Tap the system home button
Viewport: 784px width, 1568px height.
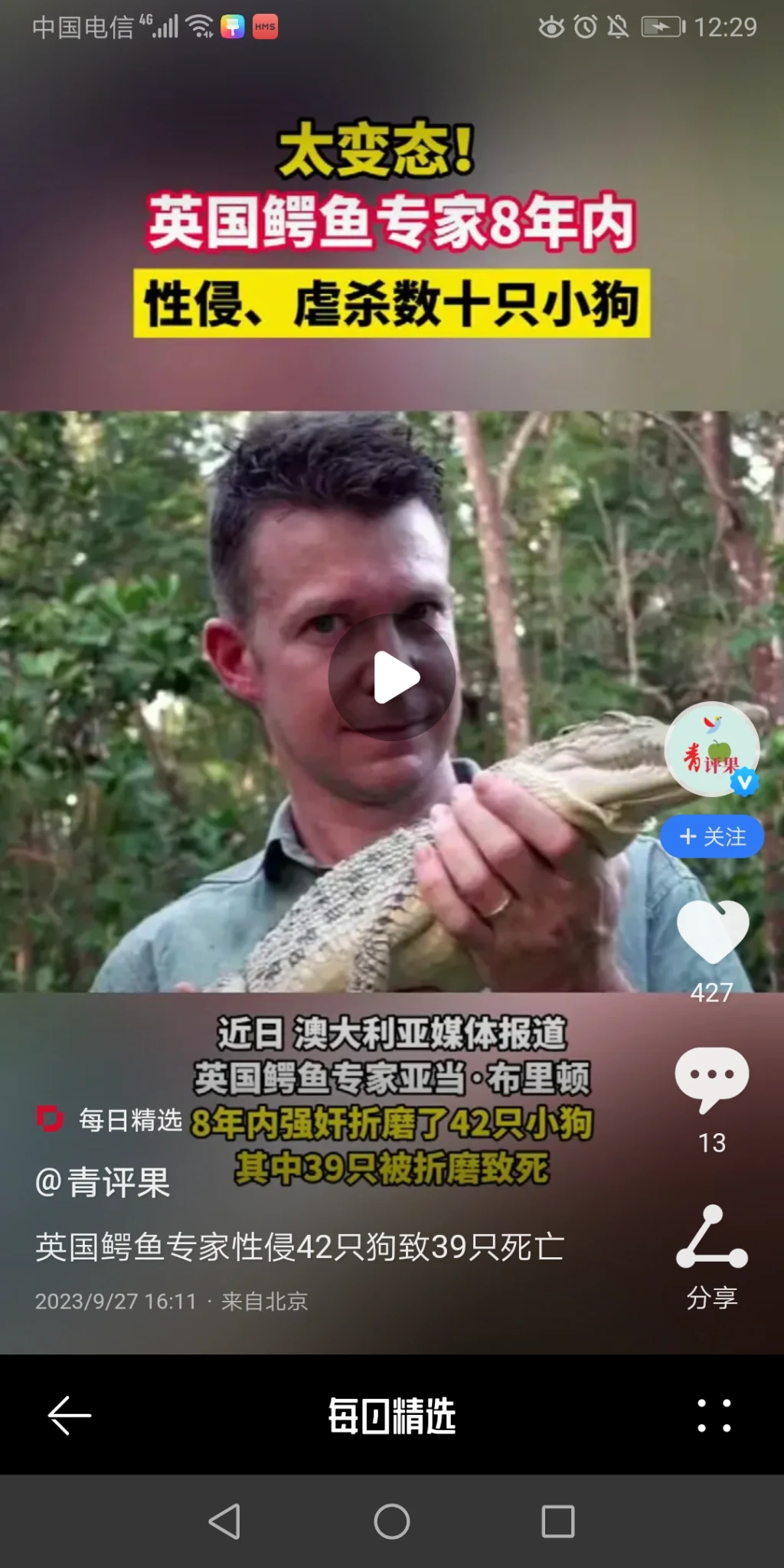point(392,1521)
